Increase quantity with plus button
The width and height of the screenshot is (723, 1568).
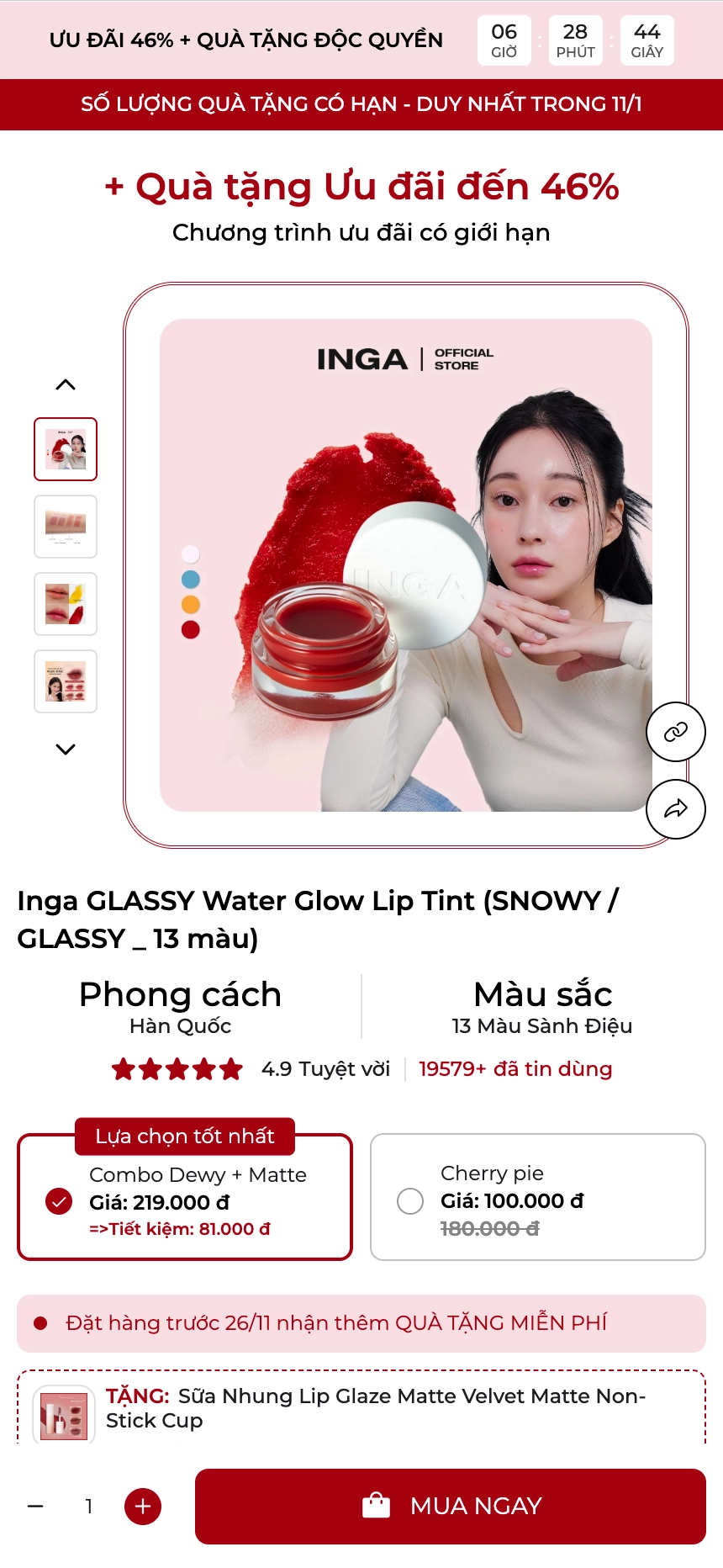point(143,1506)
